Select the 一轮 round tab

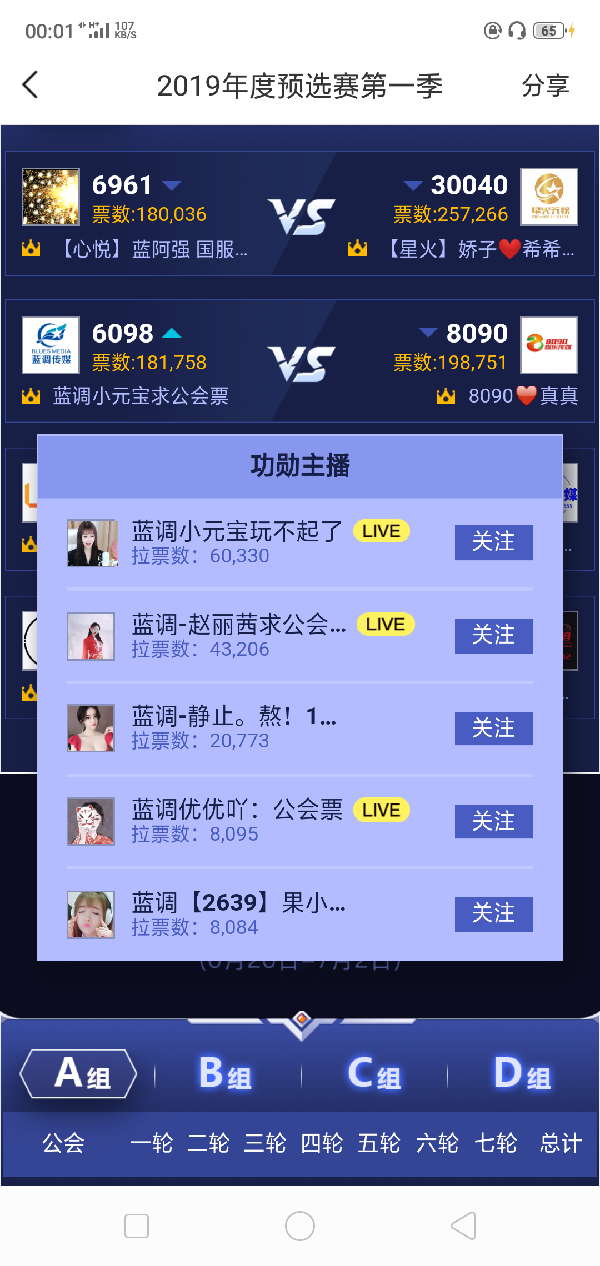point(151,1143)
